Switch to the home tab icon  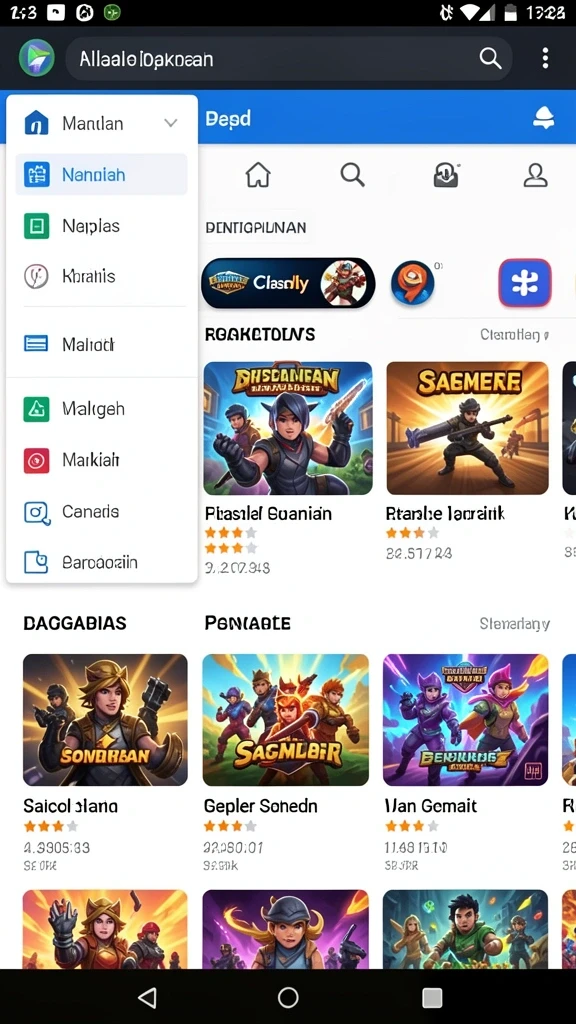[x=258, y=175]
